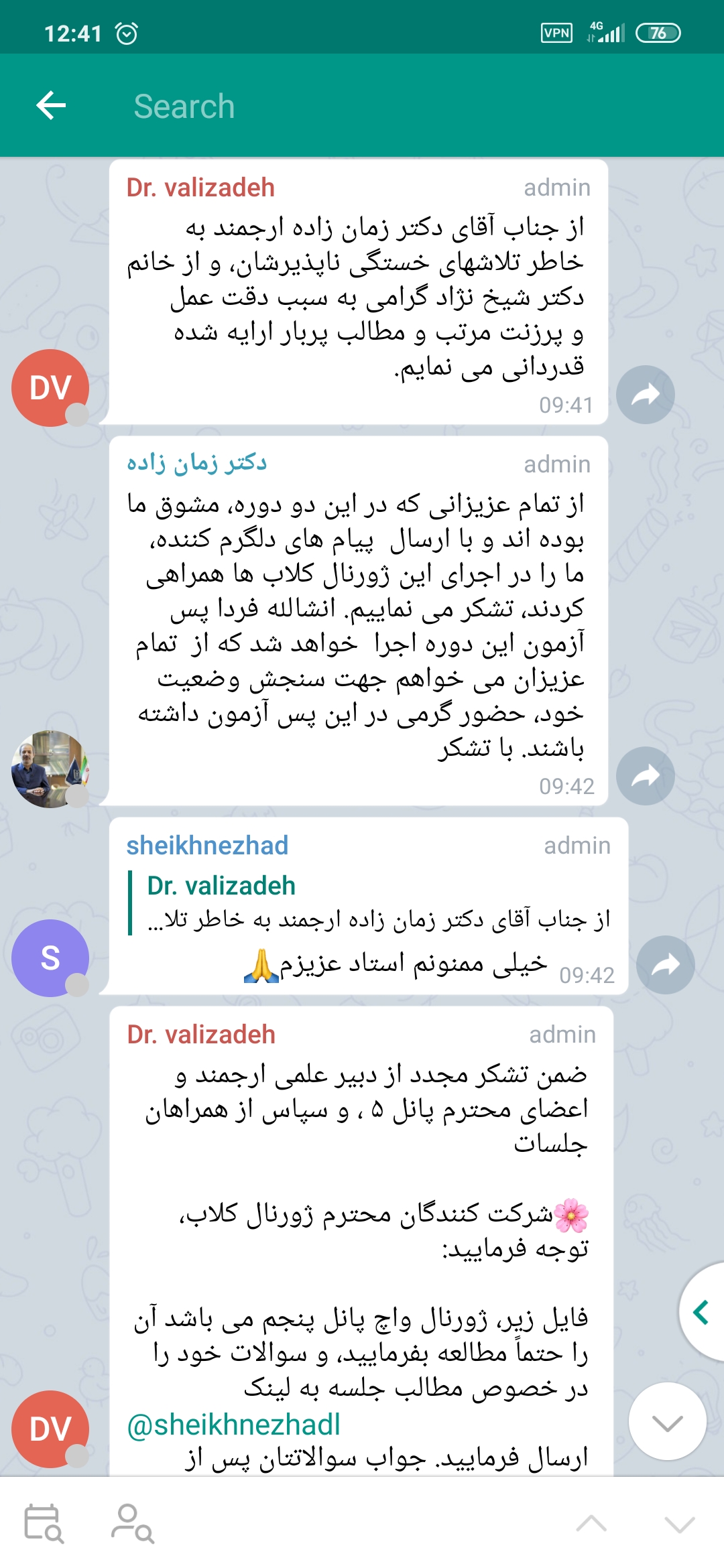
Task: Tap the Dr. valizadeh name on the 09:41 message
Action: pyautogui.click(x=200, y=188)
